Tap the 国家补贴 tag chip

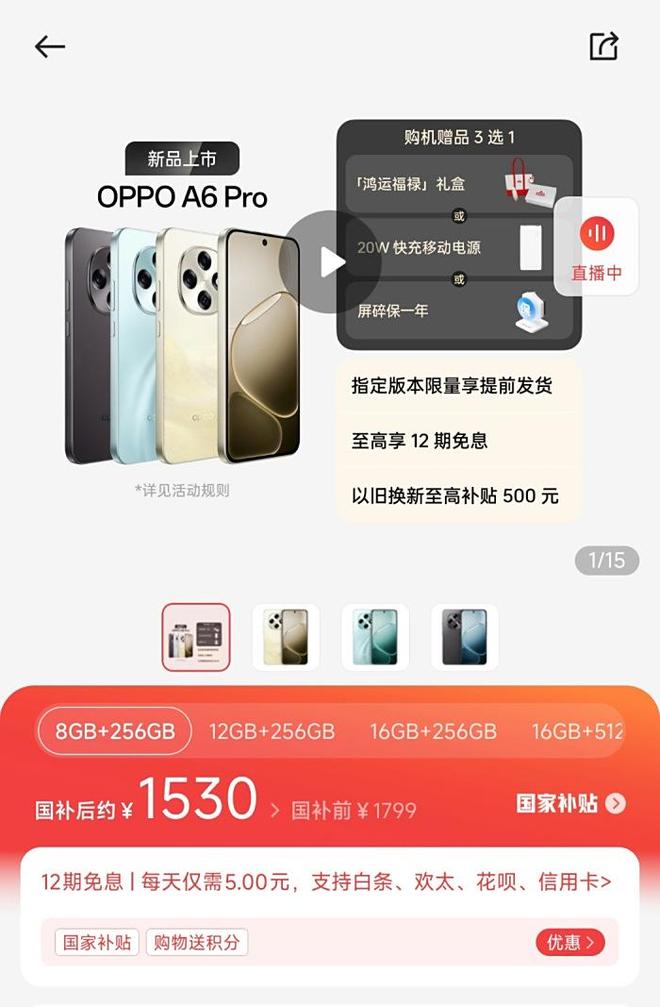pos(97,942)
